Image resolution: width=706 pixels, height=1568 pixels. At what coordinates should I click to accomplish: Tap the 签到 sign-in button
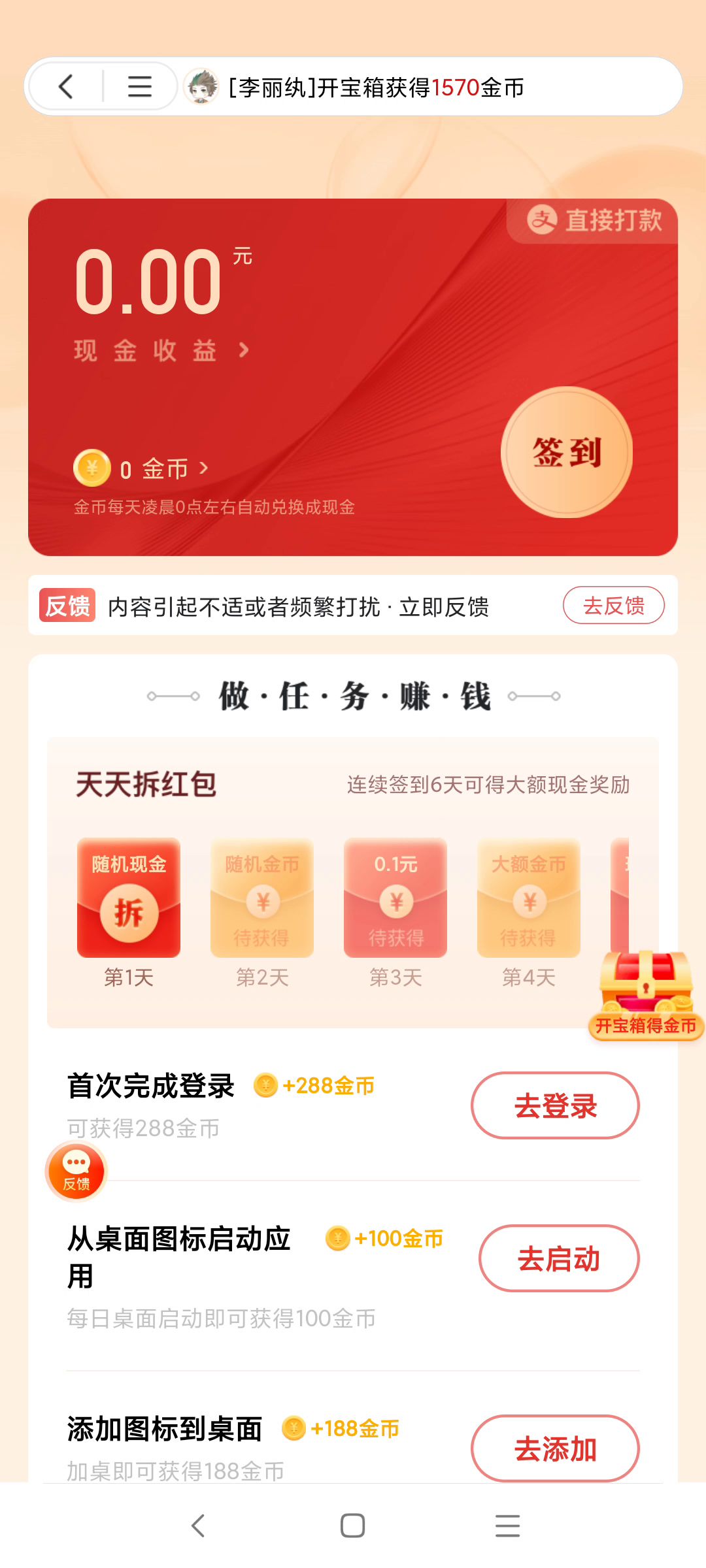(x=566, y=452)
